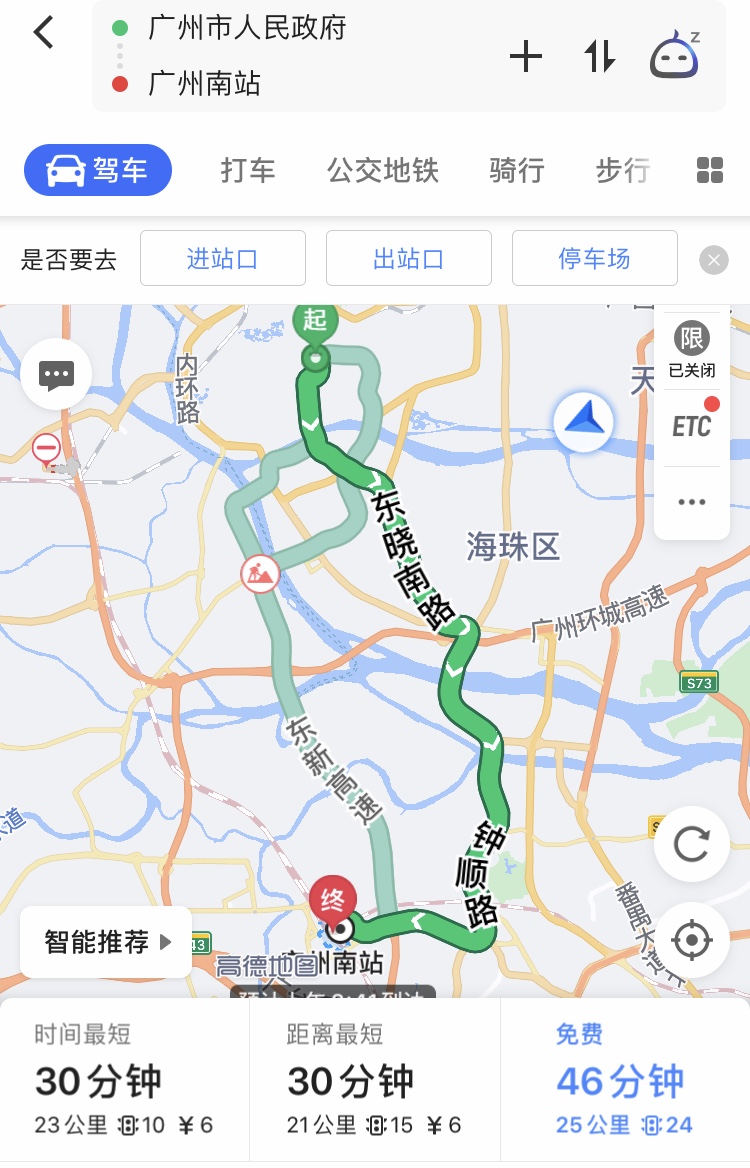Image resolution: width=750 pixels, height=1168 pixels.
Task: Edit the starting point 广州市人民政府
Action: pos(247,28)
